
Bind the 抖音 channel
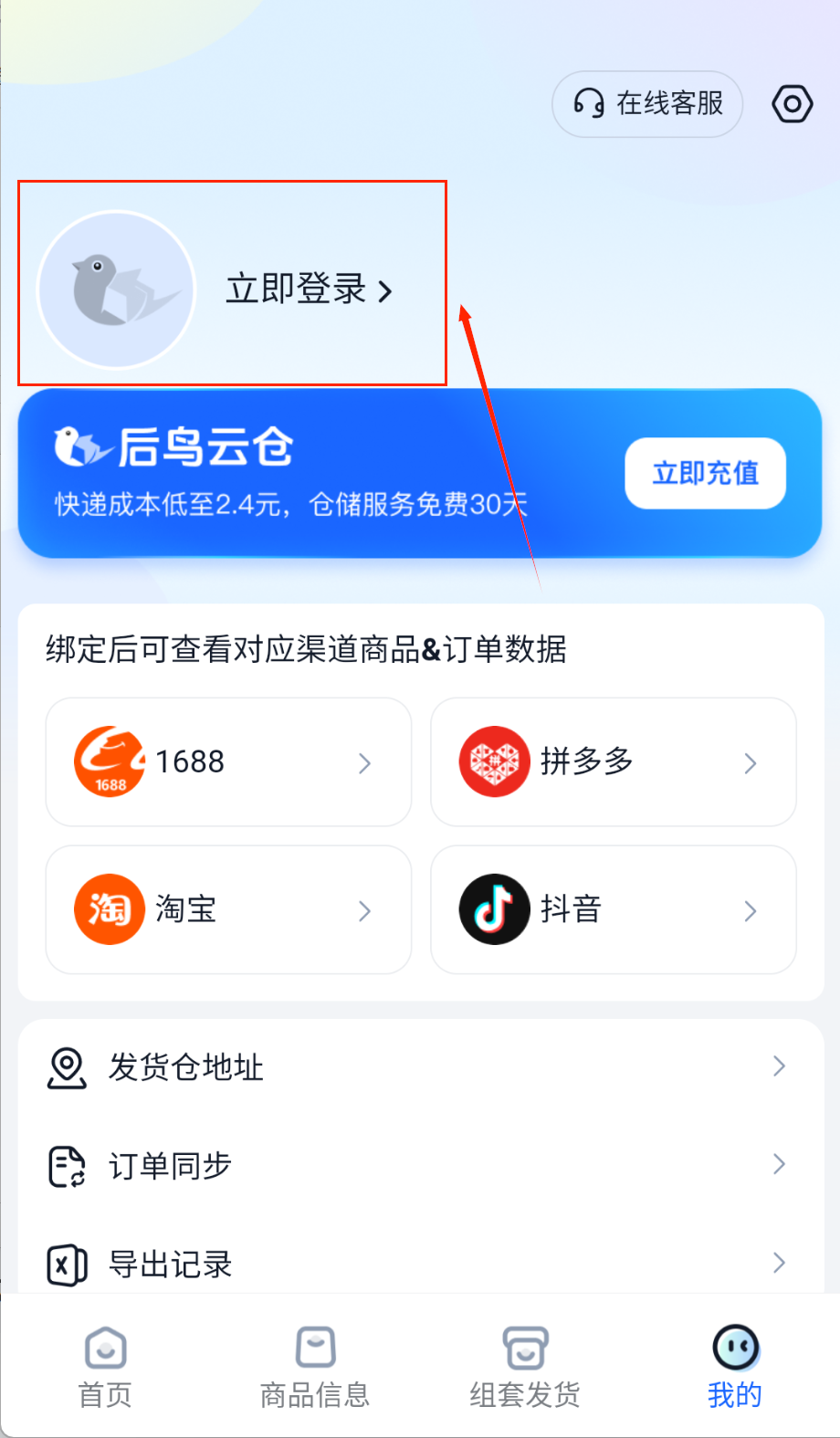[614, 909]
